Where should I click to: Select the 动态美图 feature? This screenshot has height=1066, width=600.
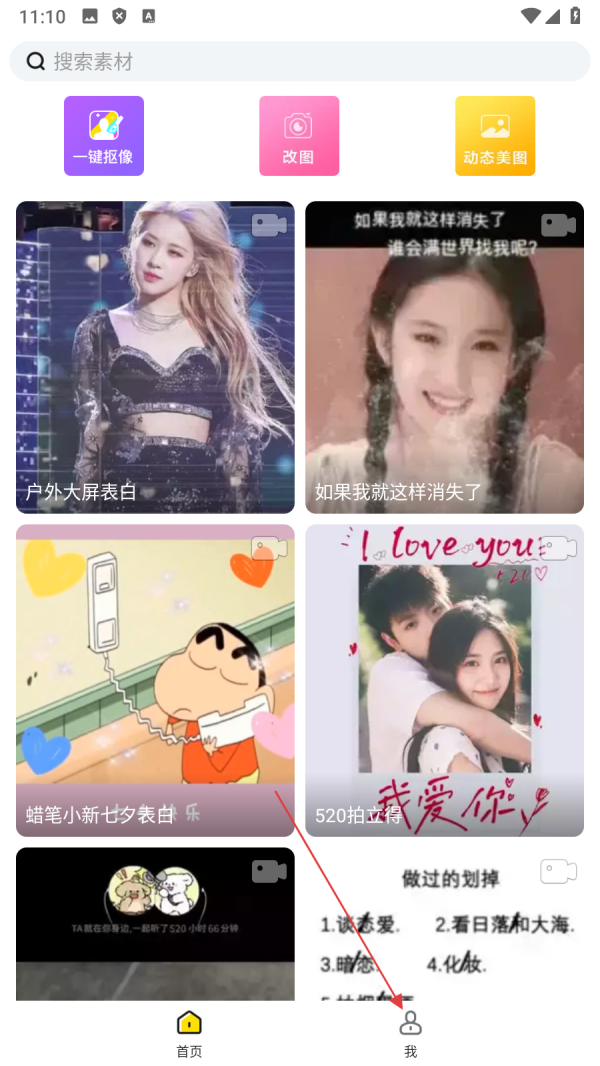coord(495,136)
